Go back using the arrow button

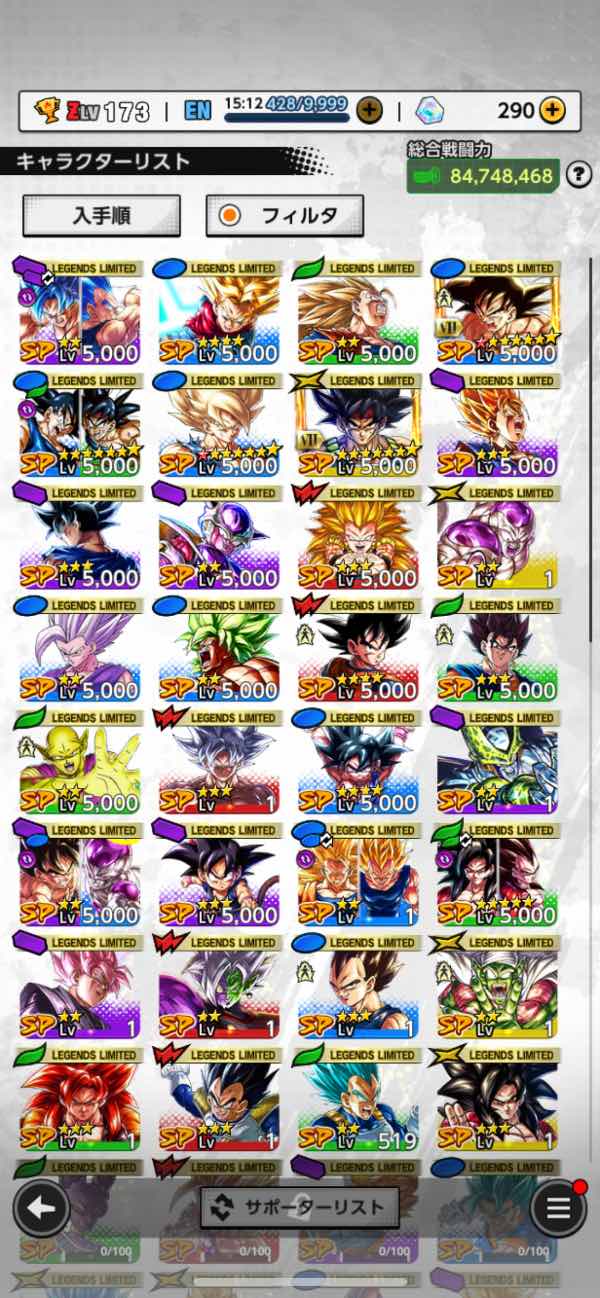pos(41,1207)
